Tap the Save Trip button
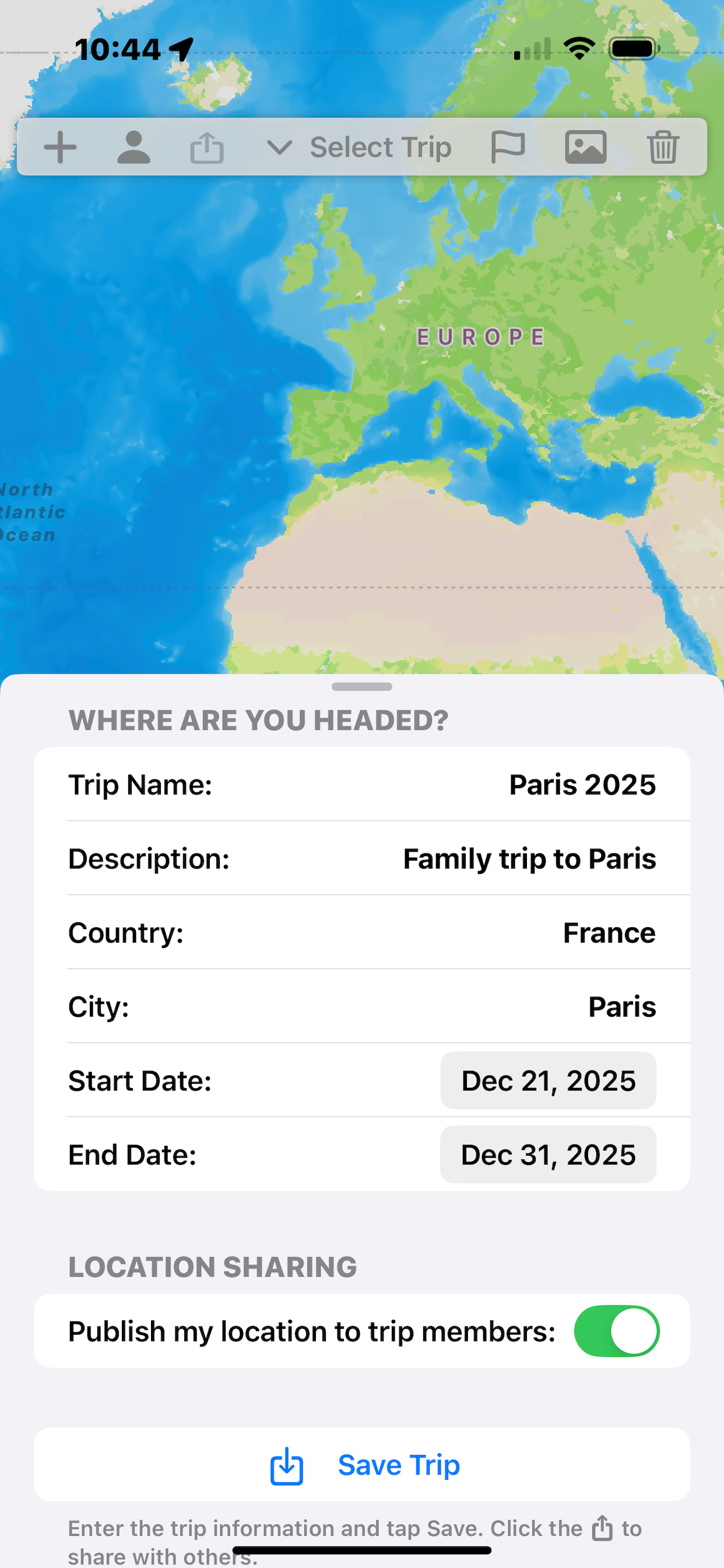Screen dimensions: 724x1568 [x=399, y=1465]
